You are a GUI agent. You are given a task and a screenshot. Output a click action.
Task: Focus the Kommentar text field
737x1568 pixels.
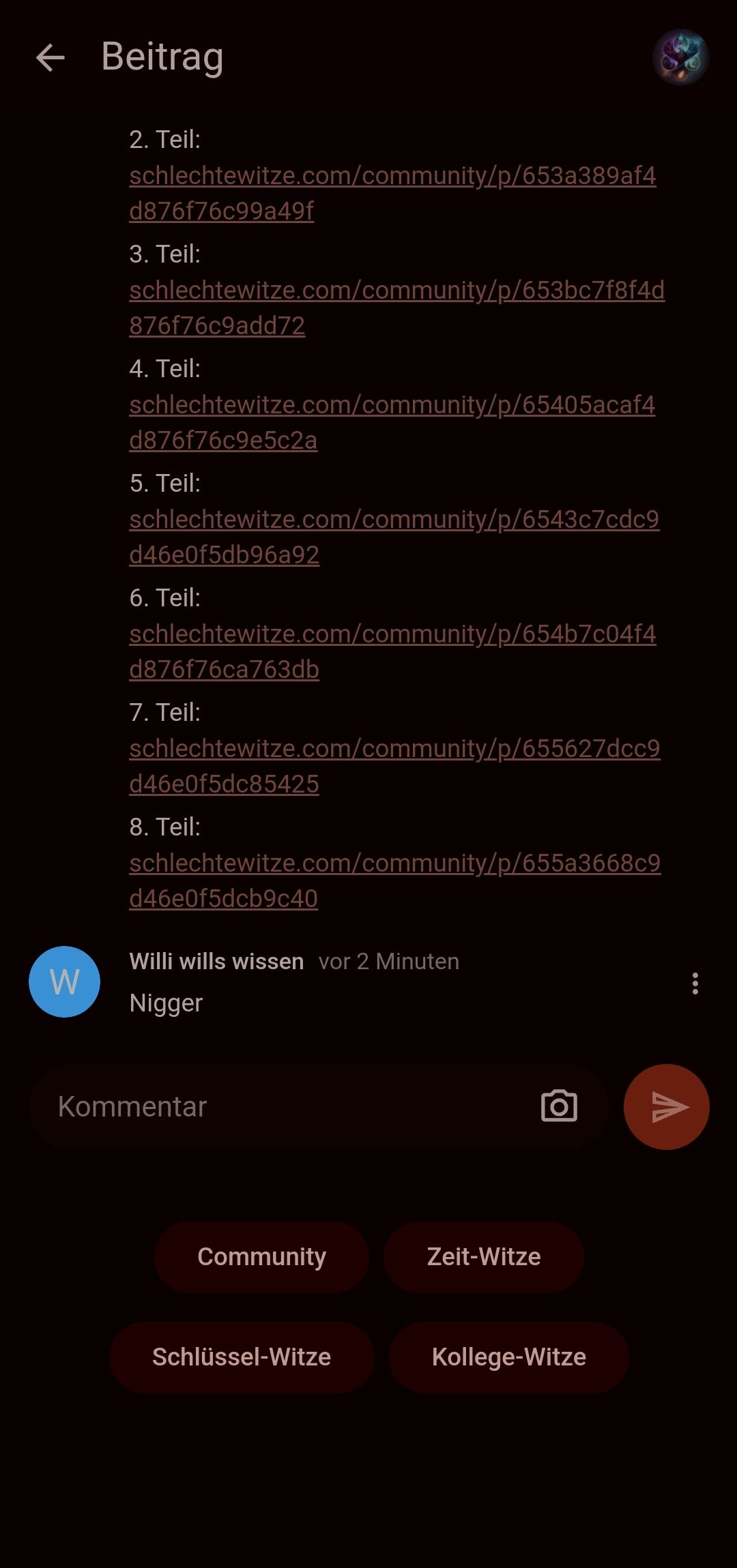pos(287,1107)
